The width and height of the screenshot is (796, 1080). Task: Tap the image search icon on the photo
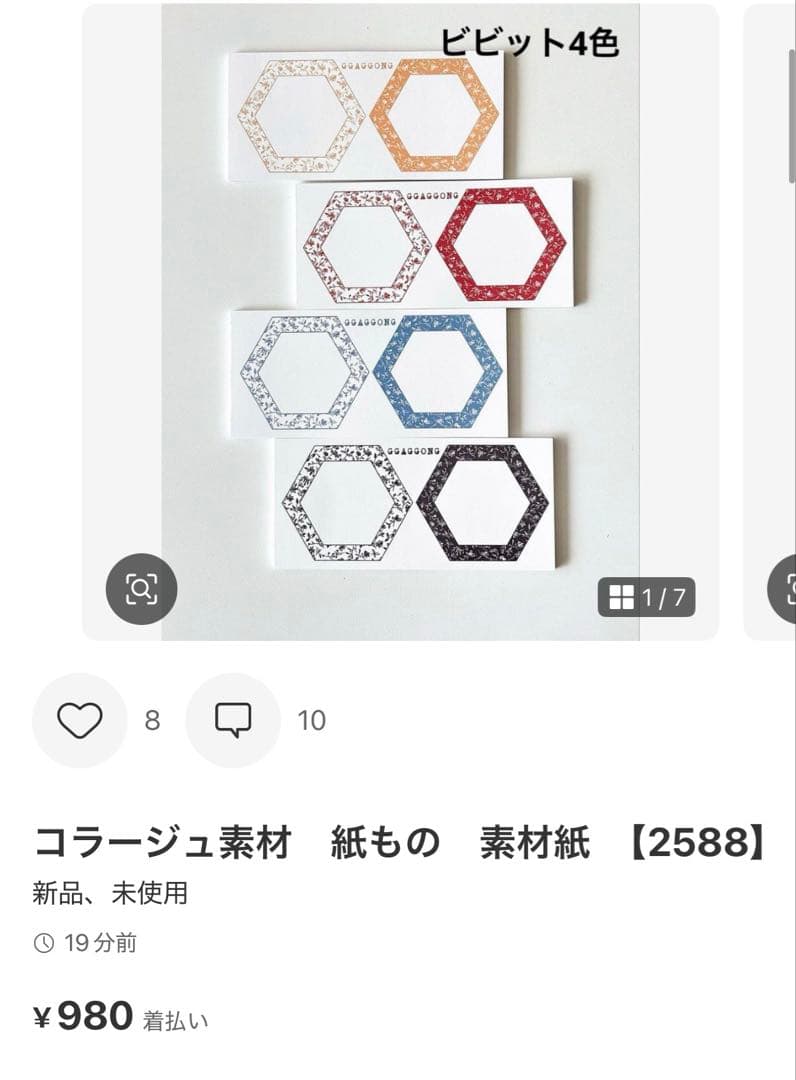click(x=141, y=589)
